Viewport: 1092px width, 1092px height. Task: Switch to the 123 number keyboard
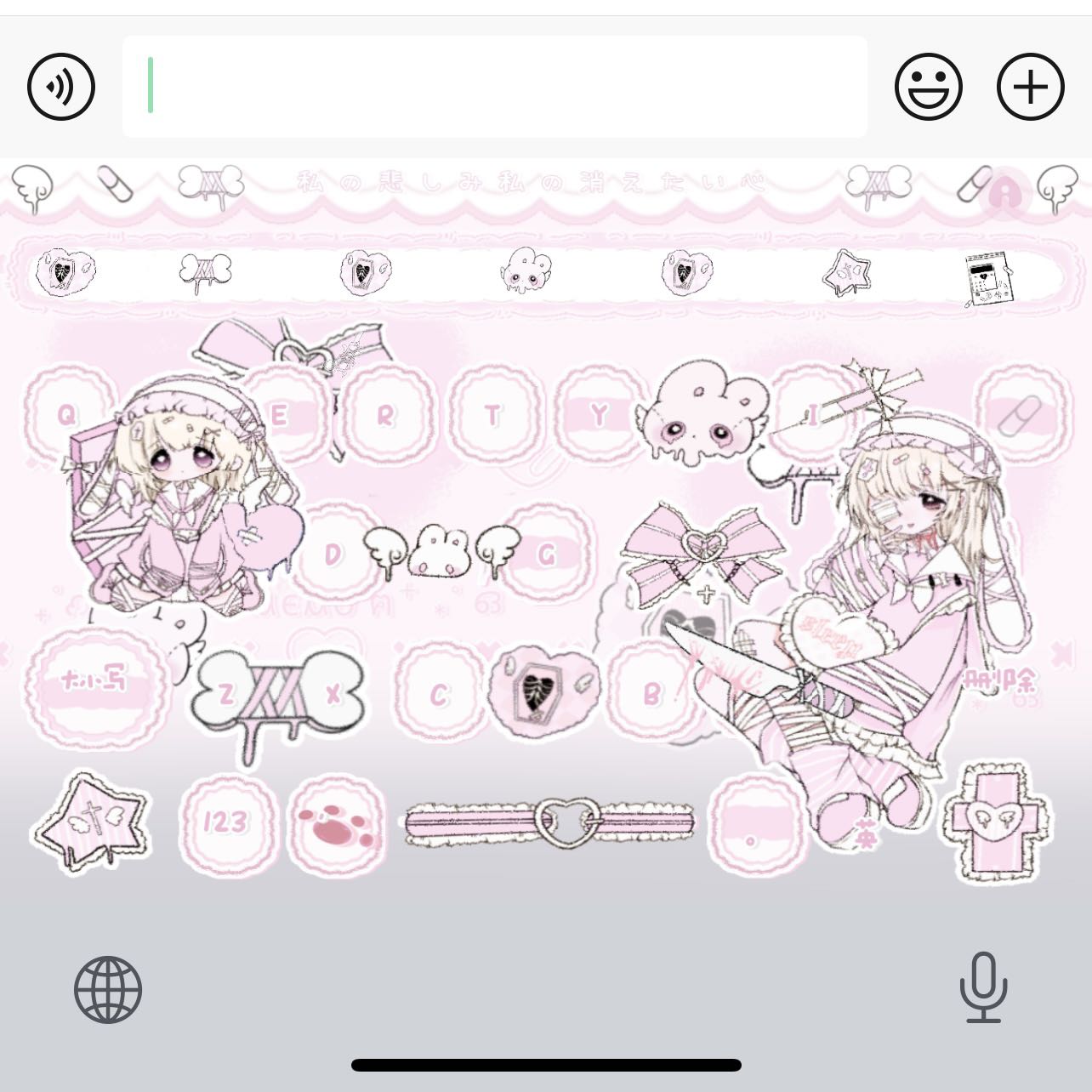tap(226, 822)
